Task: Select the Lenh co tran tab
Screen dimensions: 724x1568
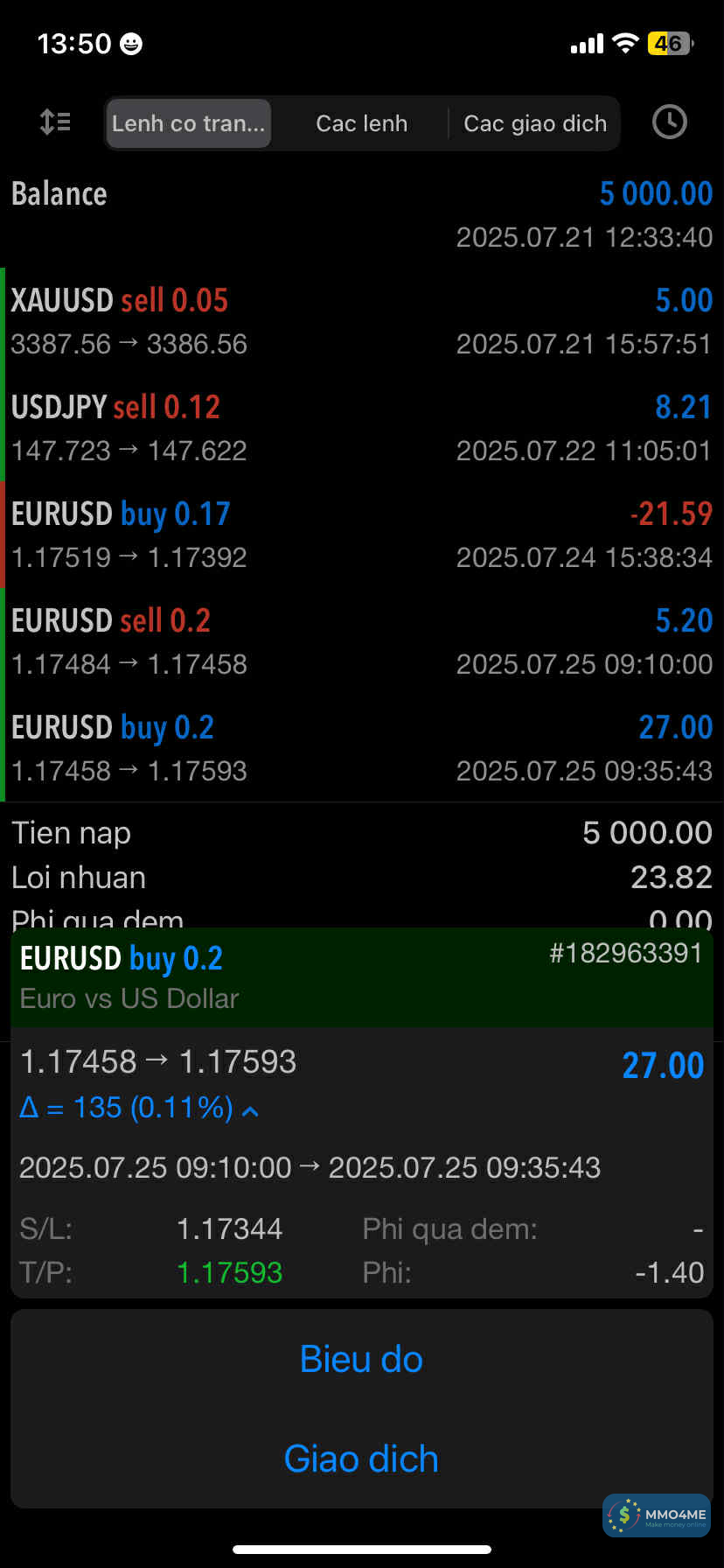Action: 188,123
